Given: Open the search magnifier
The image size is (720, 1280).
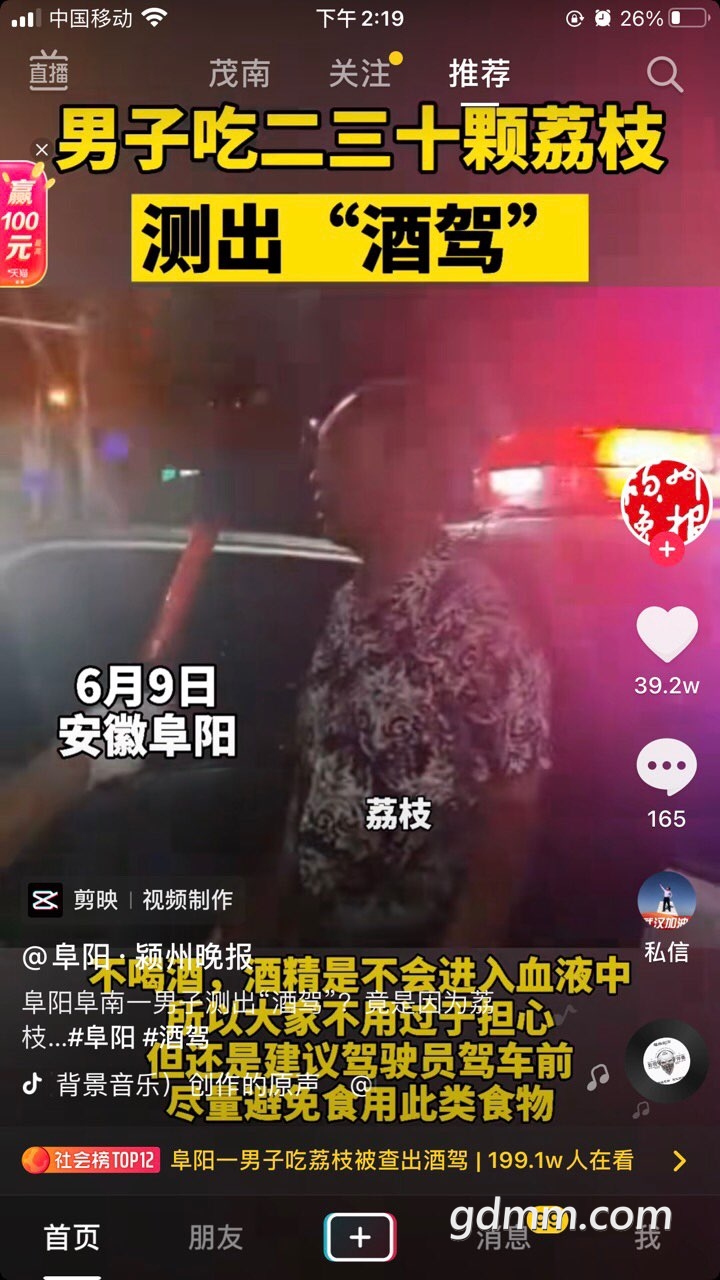Looking at the screenshot, I should pyautogui.click(x=664, y=74).
